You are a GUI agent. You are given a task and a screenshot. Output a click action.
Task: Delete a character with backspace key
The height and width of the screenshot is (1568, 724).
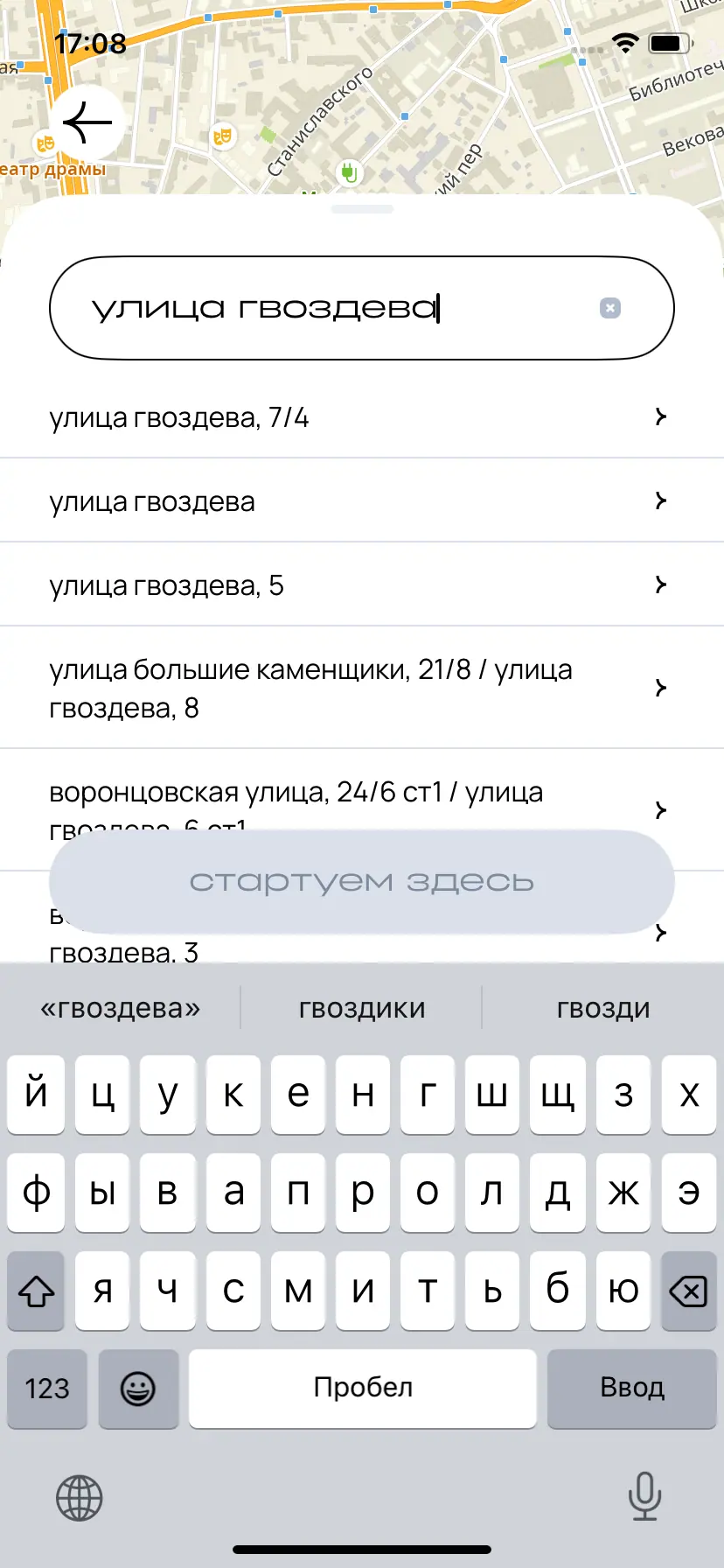pos(688,1291)
